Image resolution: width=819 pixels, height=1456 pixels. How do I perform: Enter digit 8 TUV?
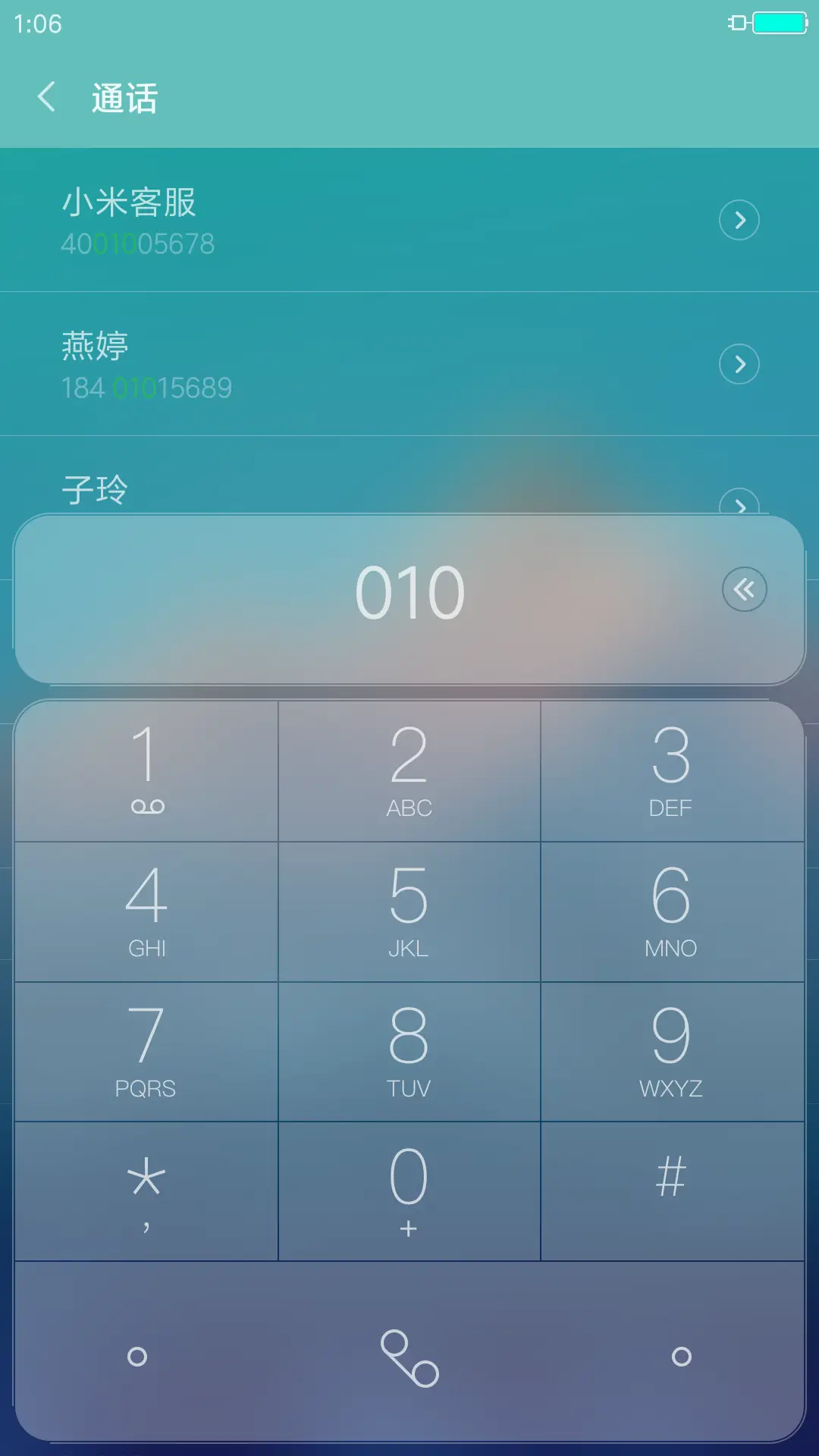pos(409,1051)
